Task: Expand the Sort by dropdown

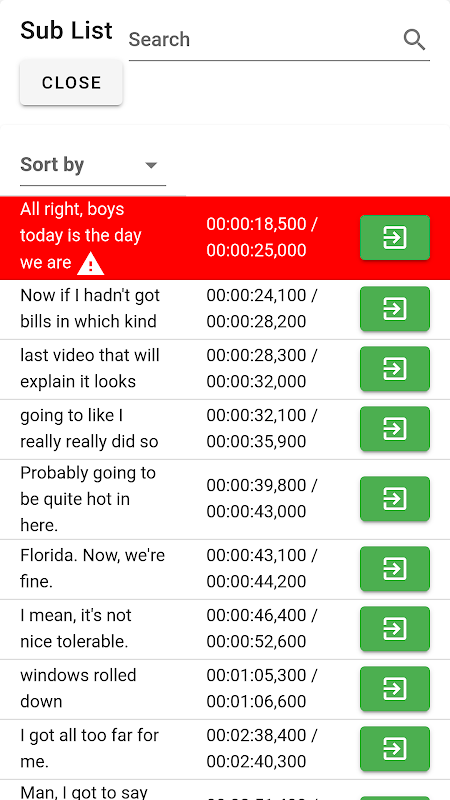Action: click(93, 165)
